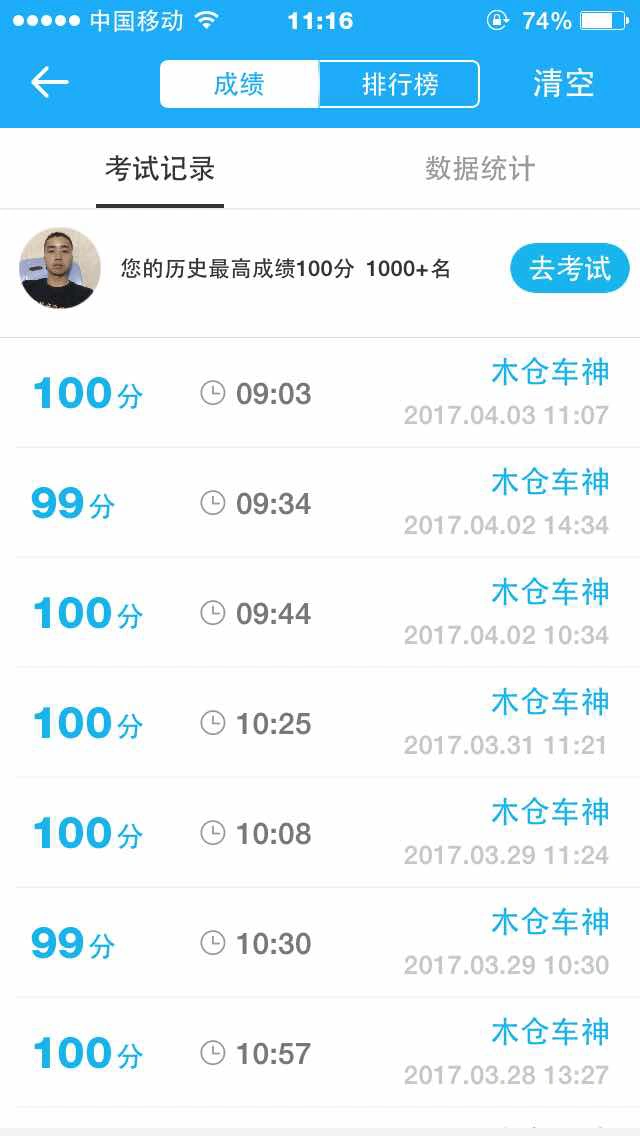Viewport: 640px width, 1136px height.
Task: Select the 成绩 segment
Action: pyautogui.click(x=239, y=84)
